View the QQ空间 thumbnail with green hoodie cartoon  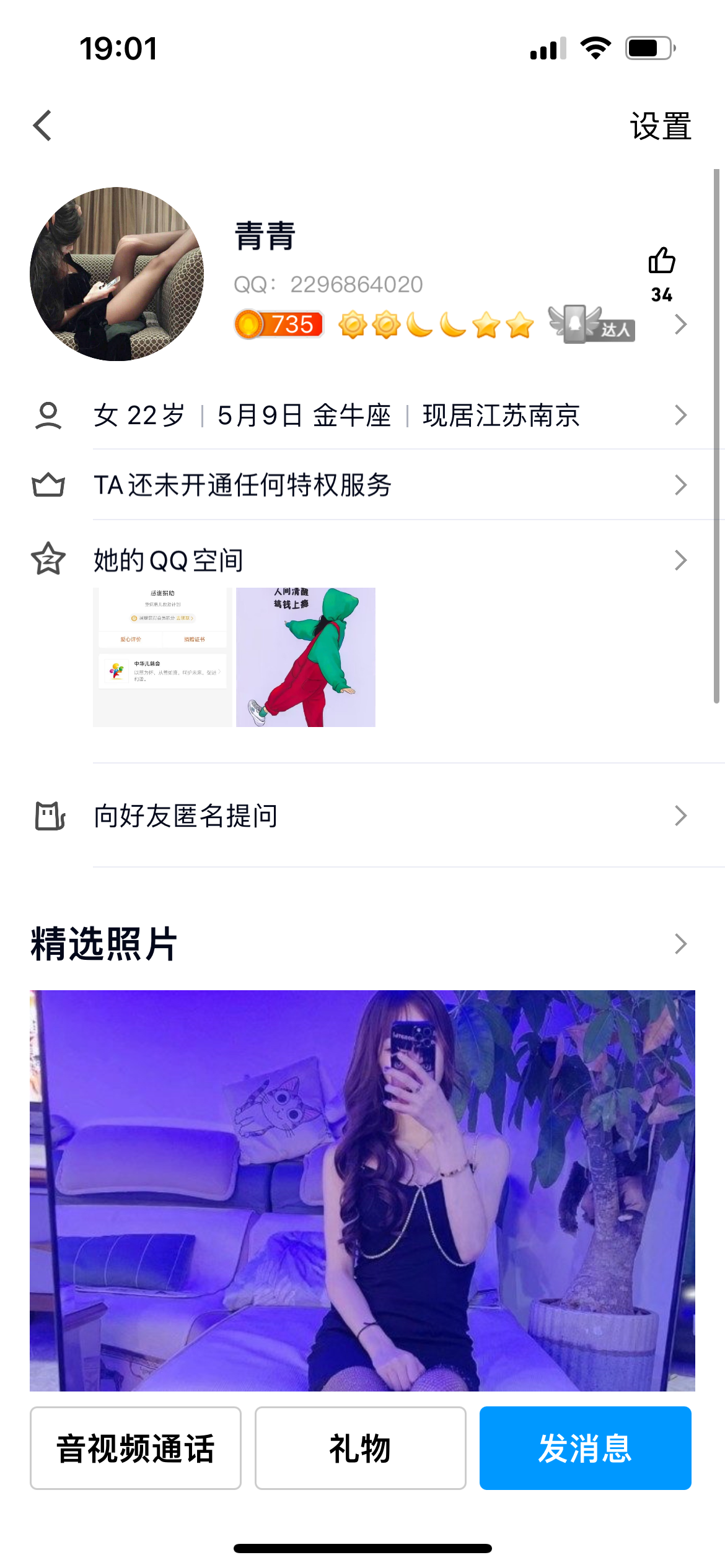pos(305,657)
